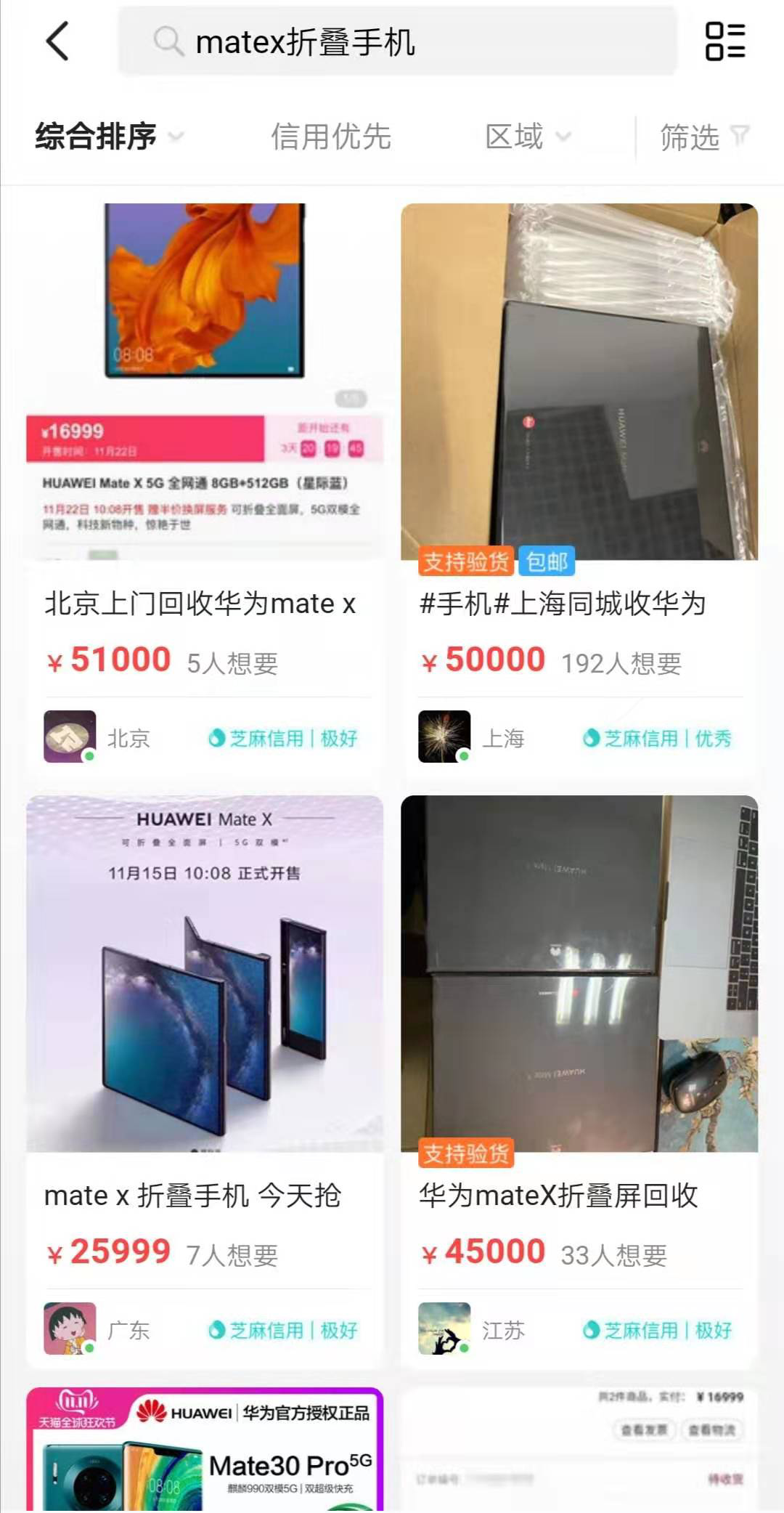The width and height of the screenshot is (784, 1513).
Task: View the 广东 seller's profile avatar
Action: [x=70, y=1329]
